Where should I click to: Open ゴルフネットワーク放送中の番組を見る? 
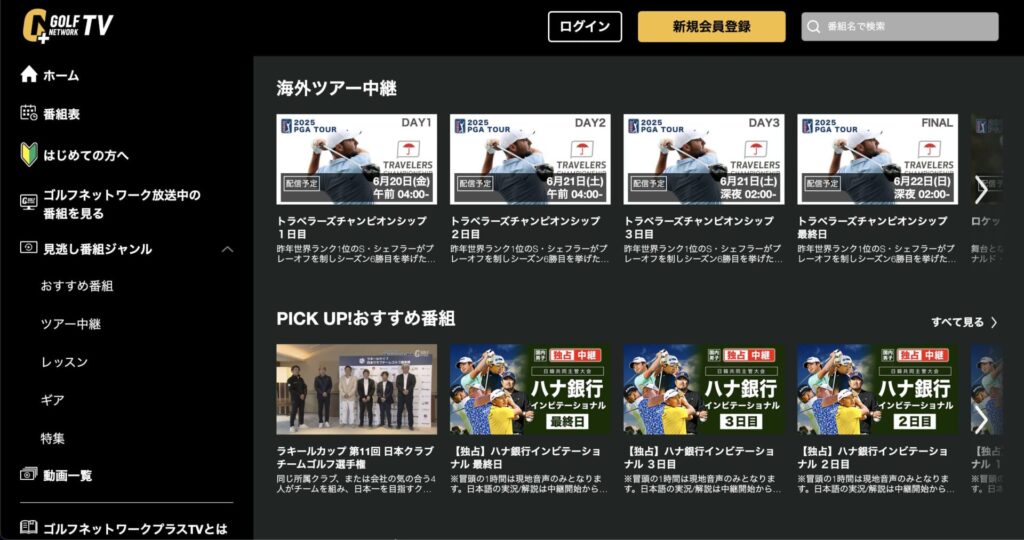pyautogui.click(x=120, y=204)
